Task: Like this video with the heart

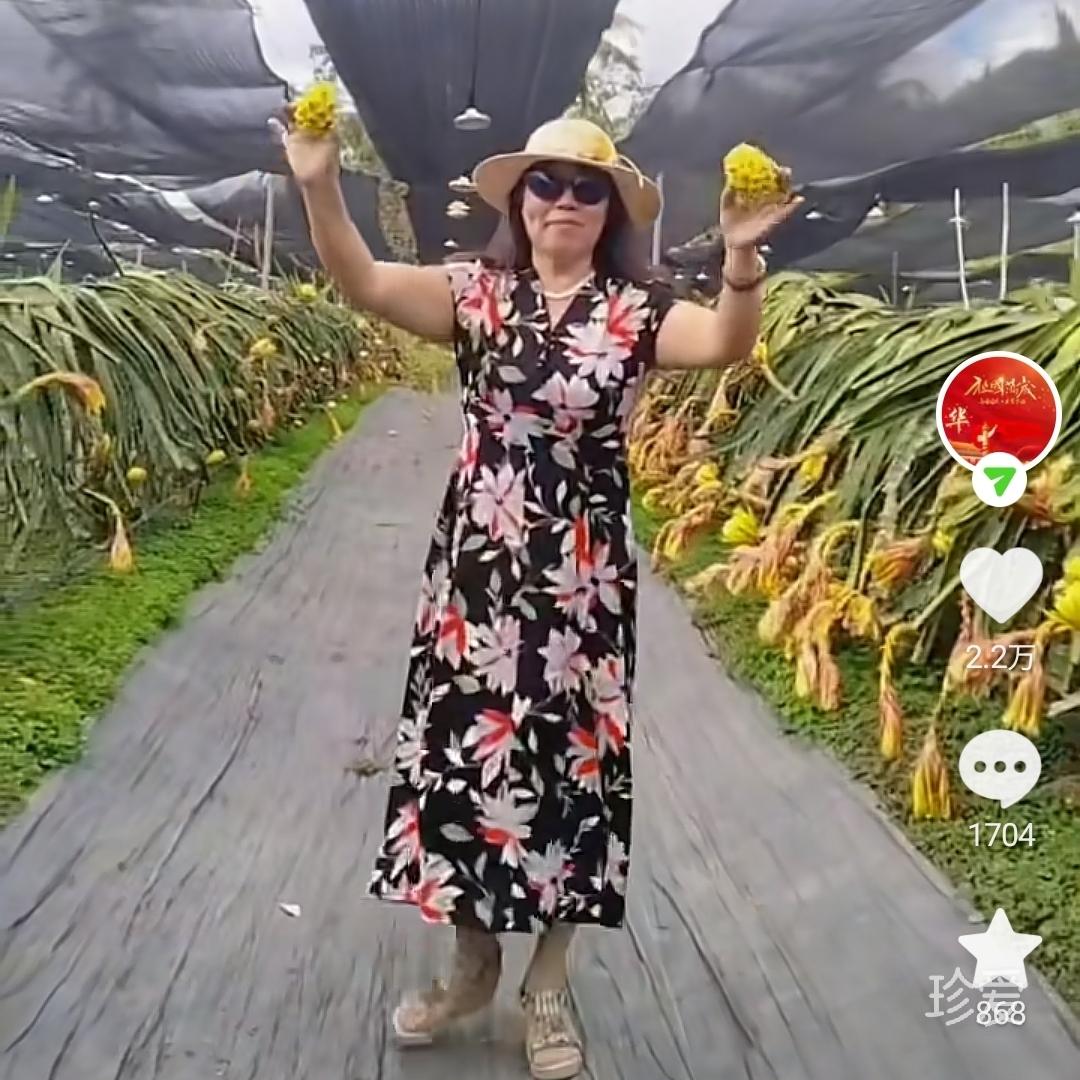Action: (x=1000, y=582)
